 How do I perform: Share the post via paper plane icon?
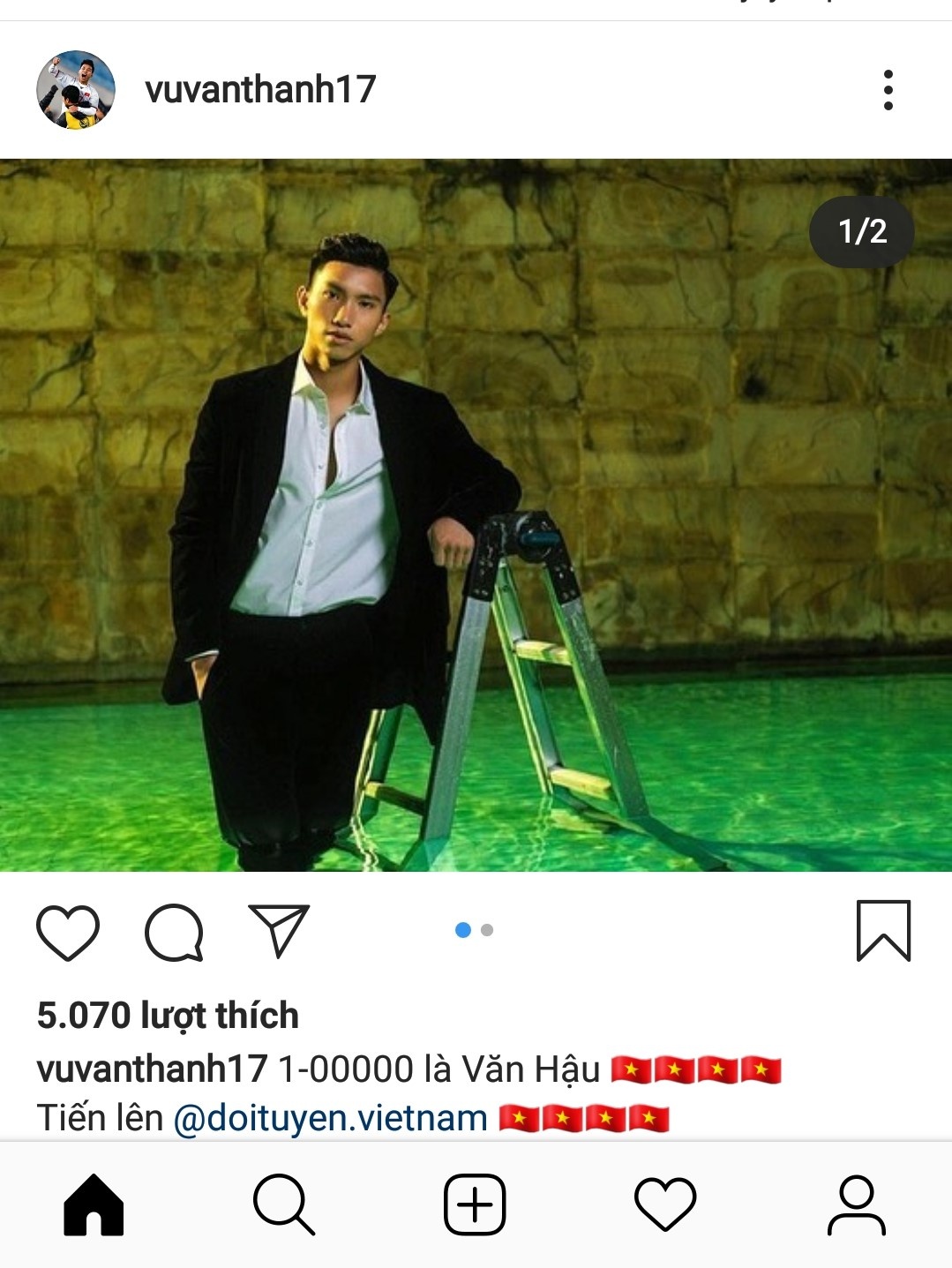click(279, 930)
